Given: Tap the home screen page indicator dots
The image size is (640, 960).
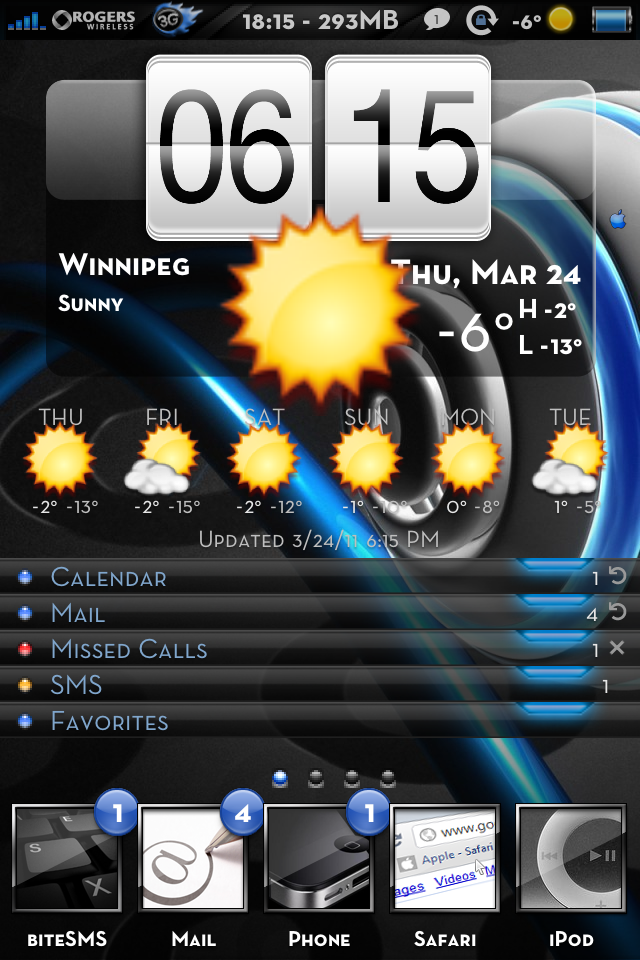Looking at the screenshot, I should pos(333,775).
